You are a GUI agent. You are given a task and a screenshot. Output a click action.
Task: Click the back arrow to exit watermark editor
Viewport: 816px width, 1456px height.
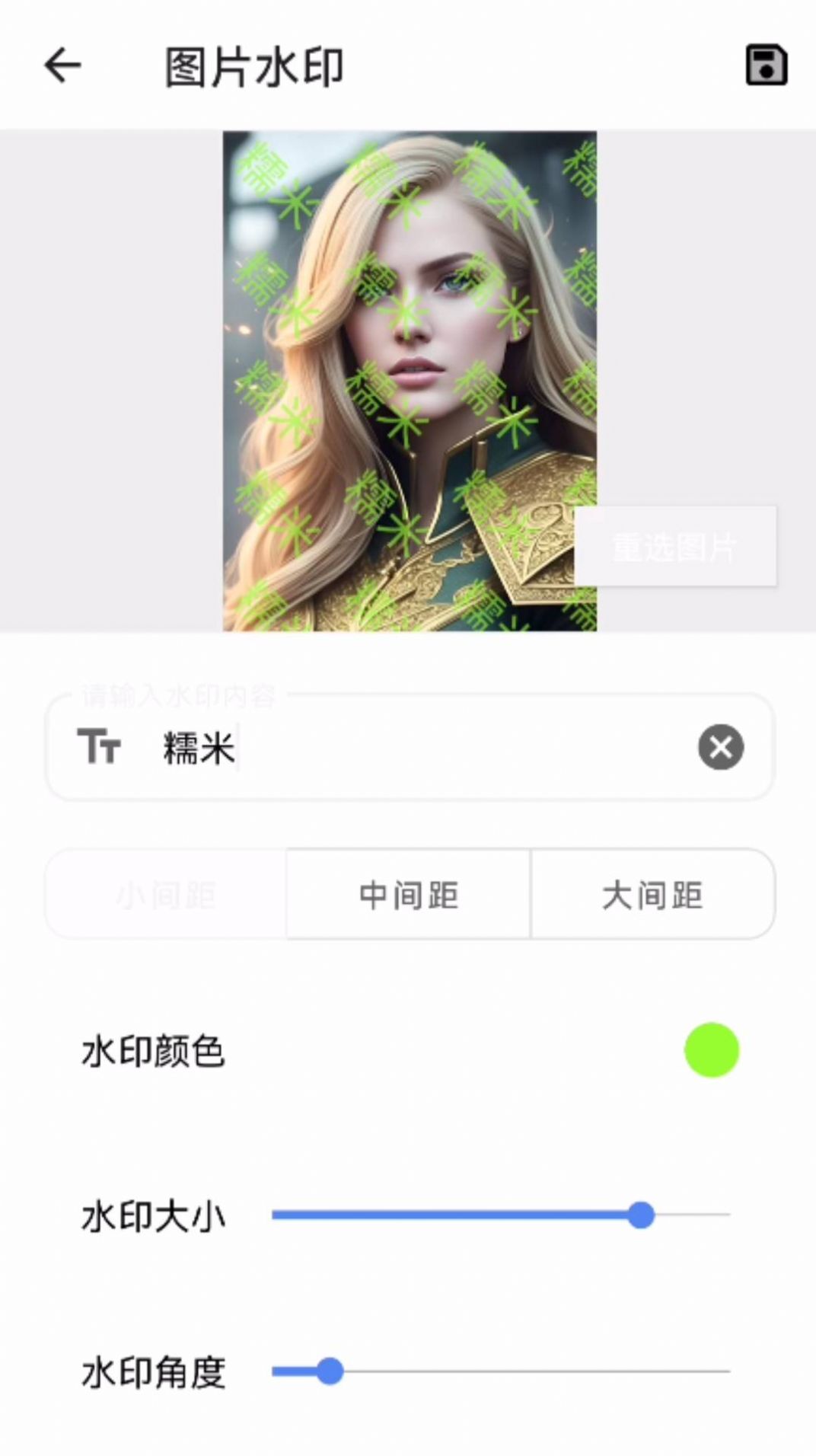[62, 65]
